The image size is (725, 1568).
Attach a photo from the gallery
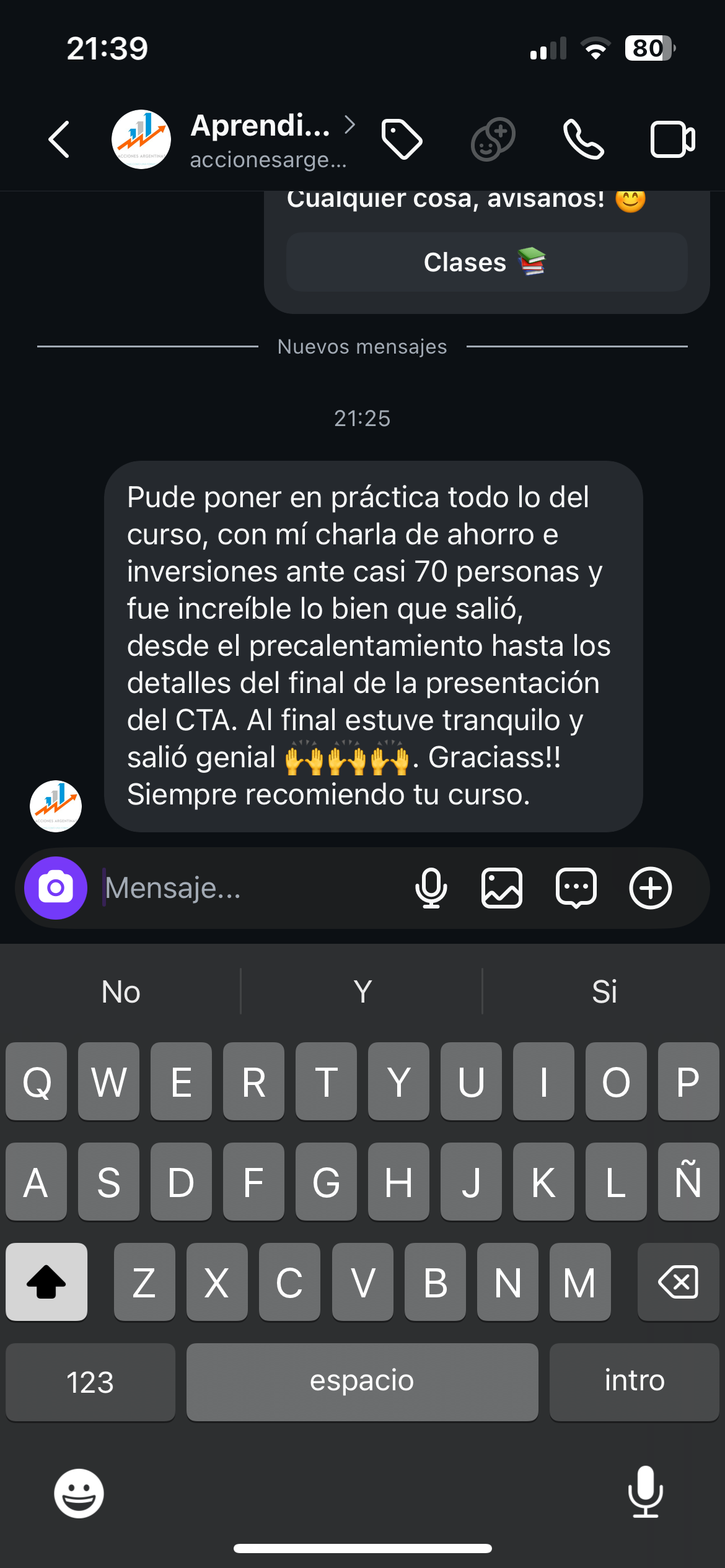point(502,888)
